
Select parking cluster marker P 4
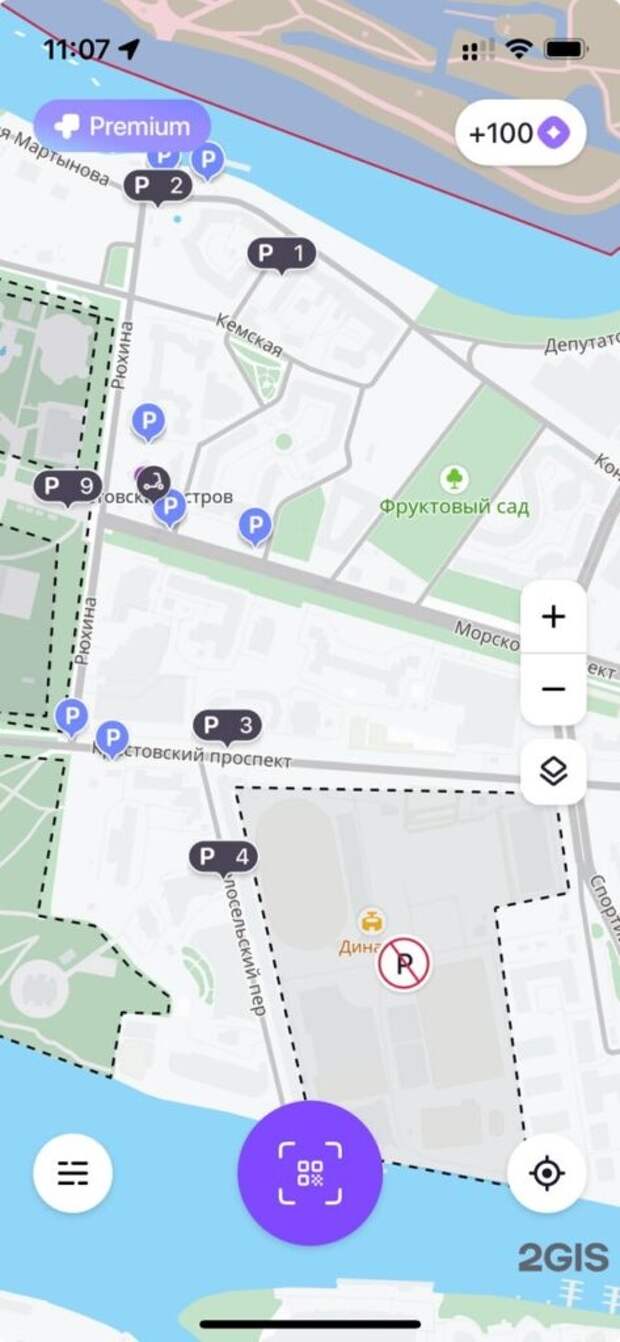coord(223,857)
